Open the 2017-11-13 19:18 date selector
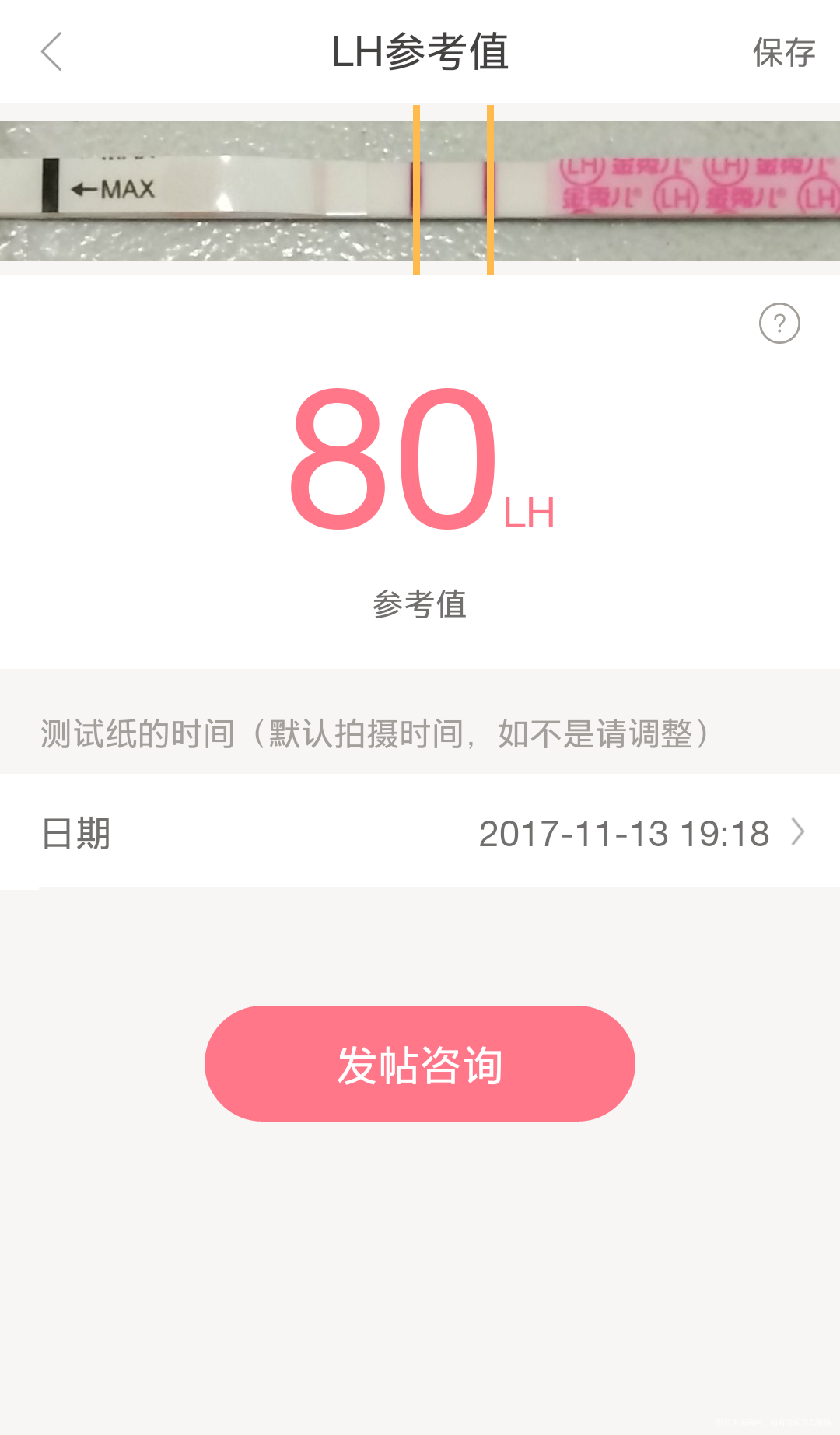The width and height of the screenshot is (840, 1435). click(x=622, y=833)
